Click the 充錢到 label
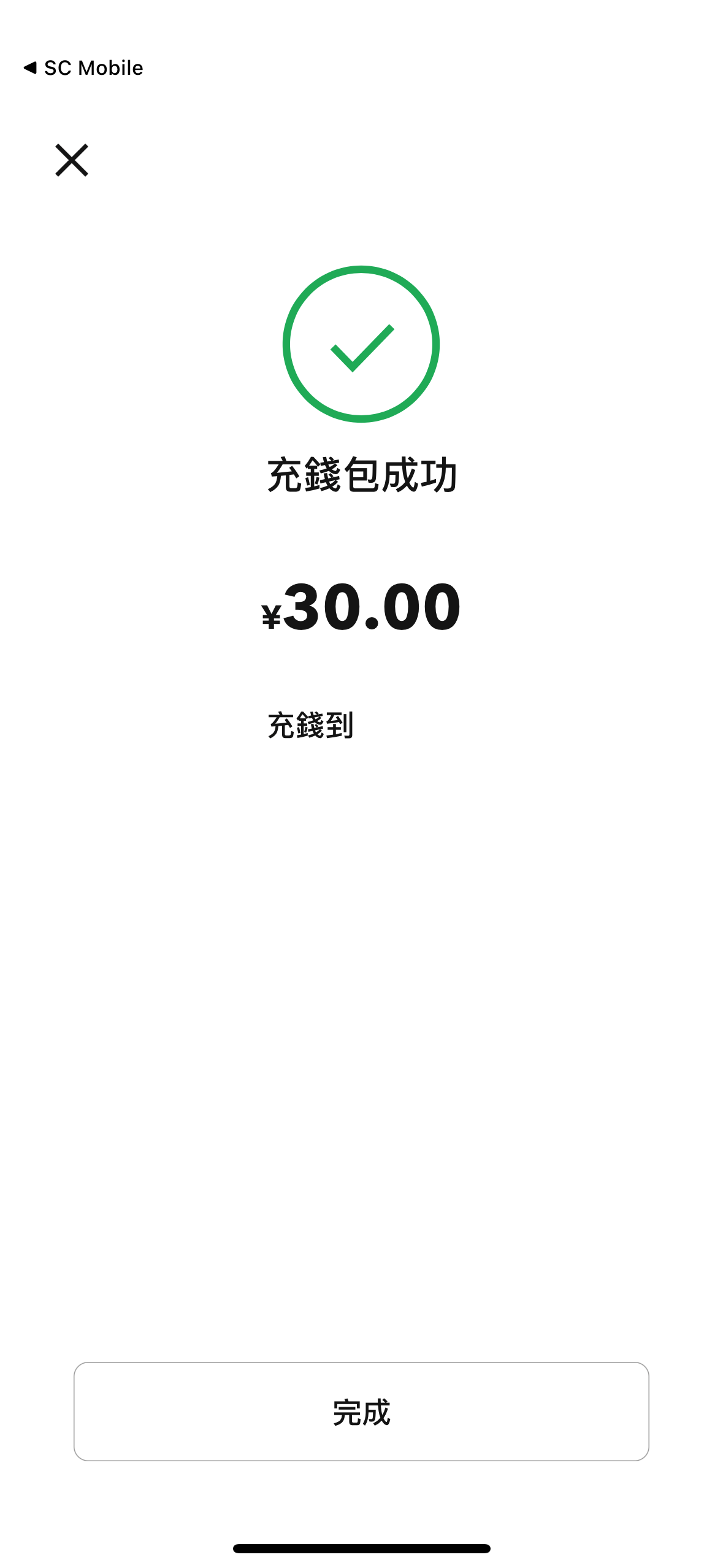The height and width of the screenshot is (1568, 723). click(x=309, y=727)
